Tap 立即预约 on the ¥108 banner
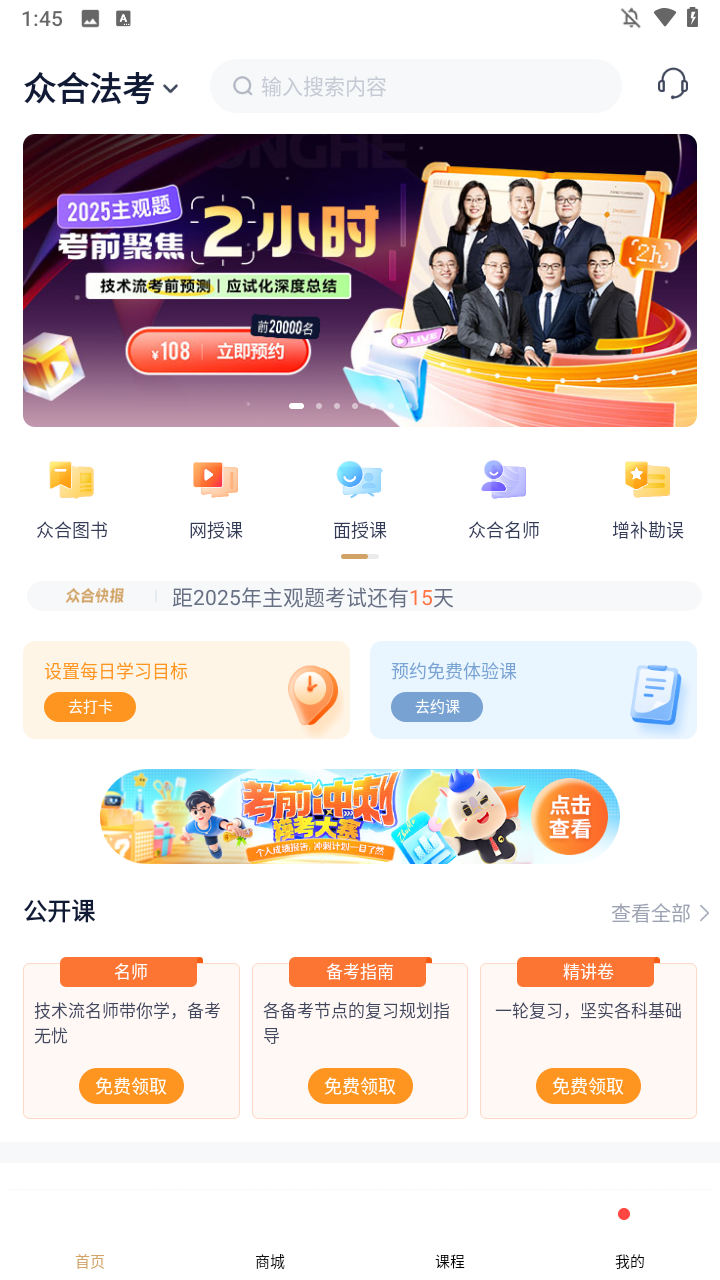This screenshot has width=720, height=1280. click(x=249, y=352)
